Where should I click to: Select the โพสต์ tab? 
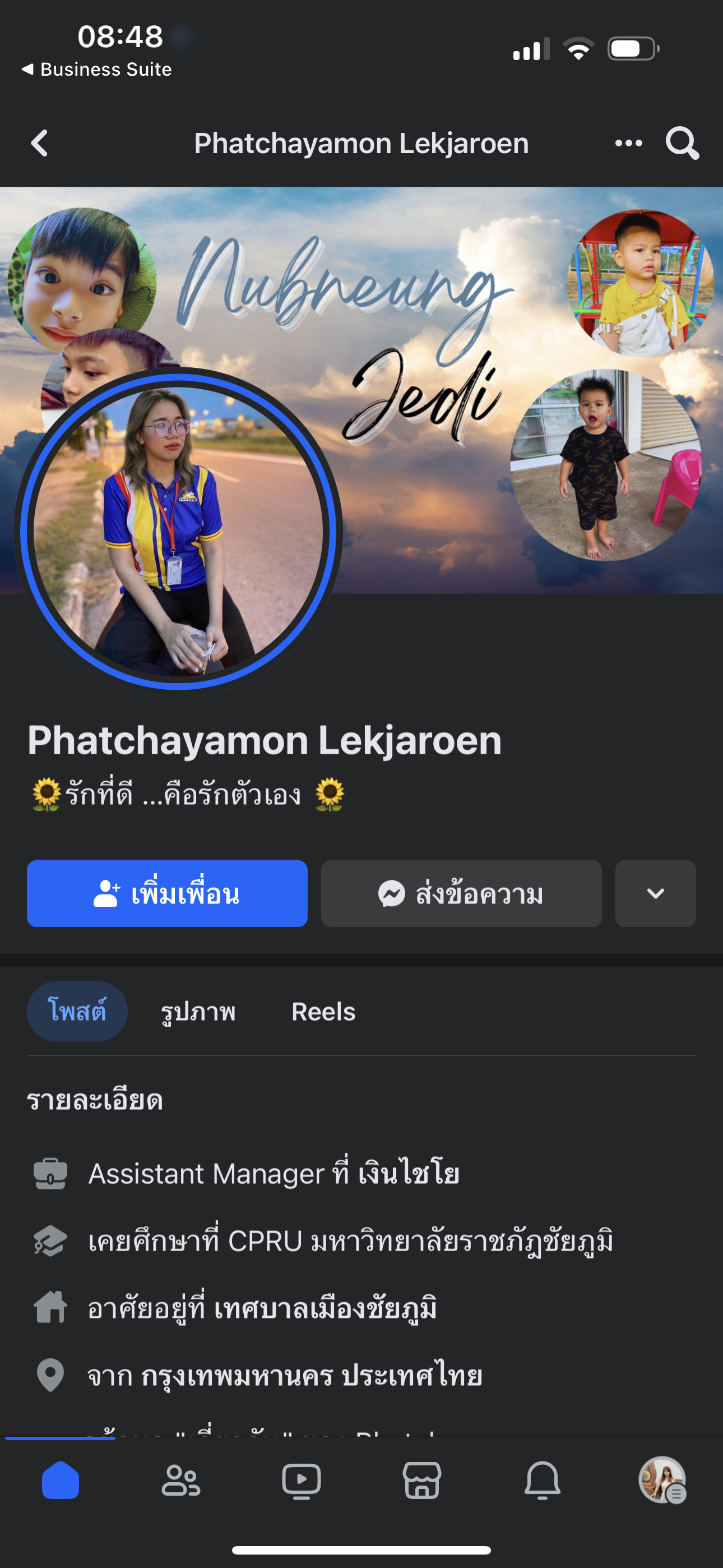coord(77,1011)
